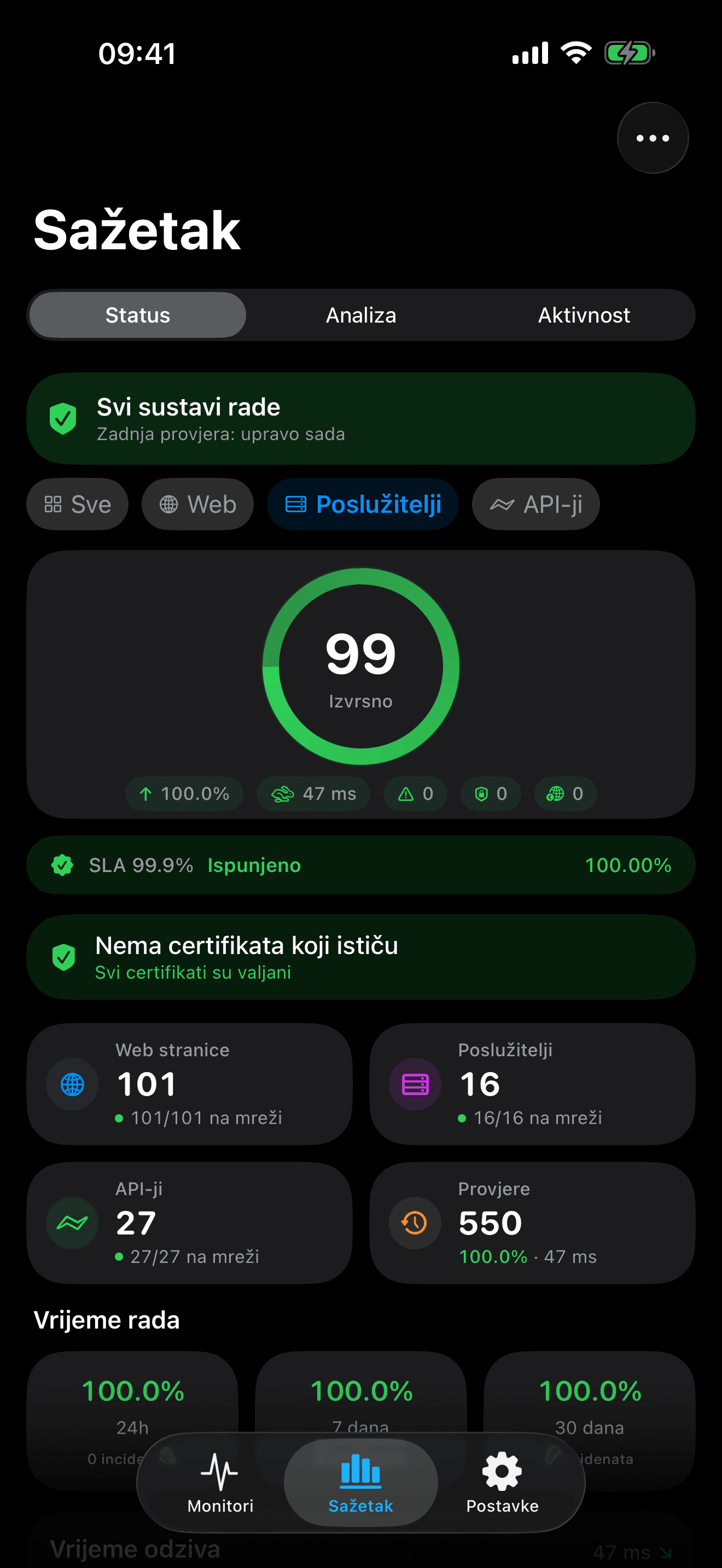Open the three-dot options menu
Viewport: 722px width, 1568px height.
tap(652, 137)
